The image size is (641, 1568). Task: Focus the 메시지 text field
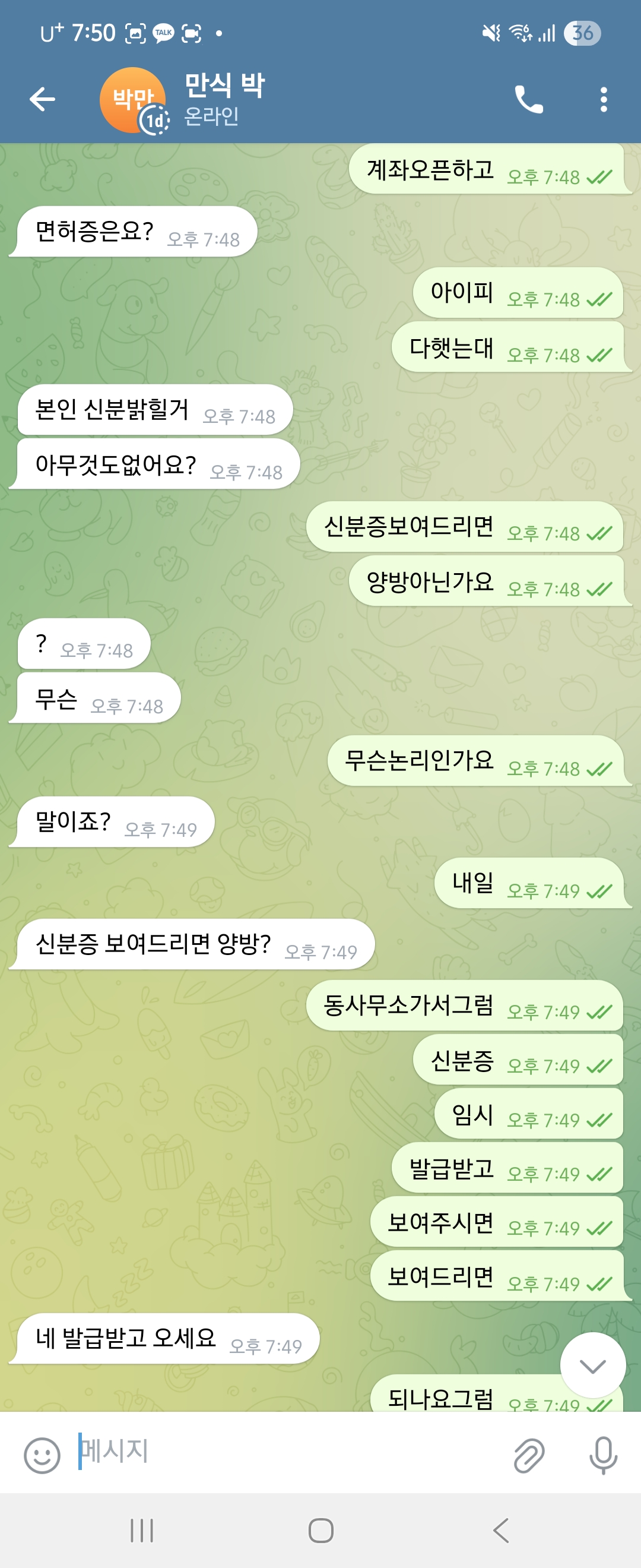[x=286, y=1452]
